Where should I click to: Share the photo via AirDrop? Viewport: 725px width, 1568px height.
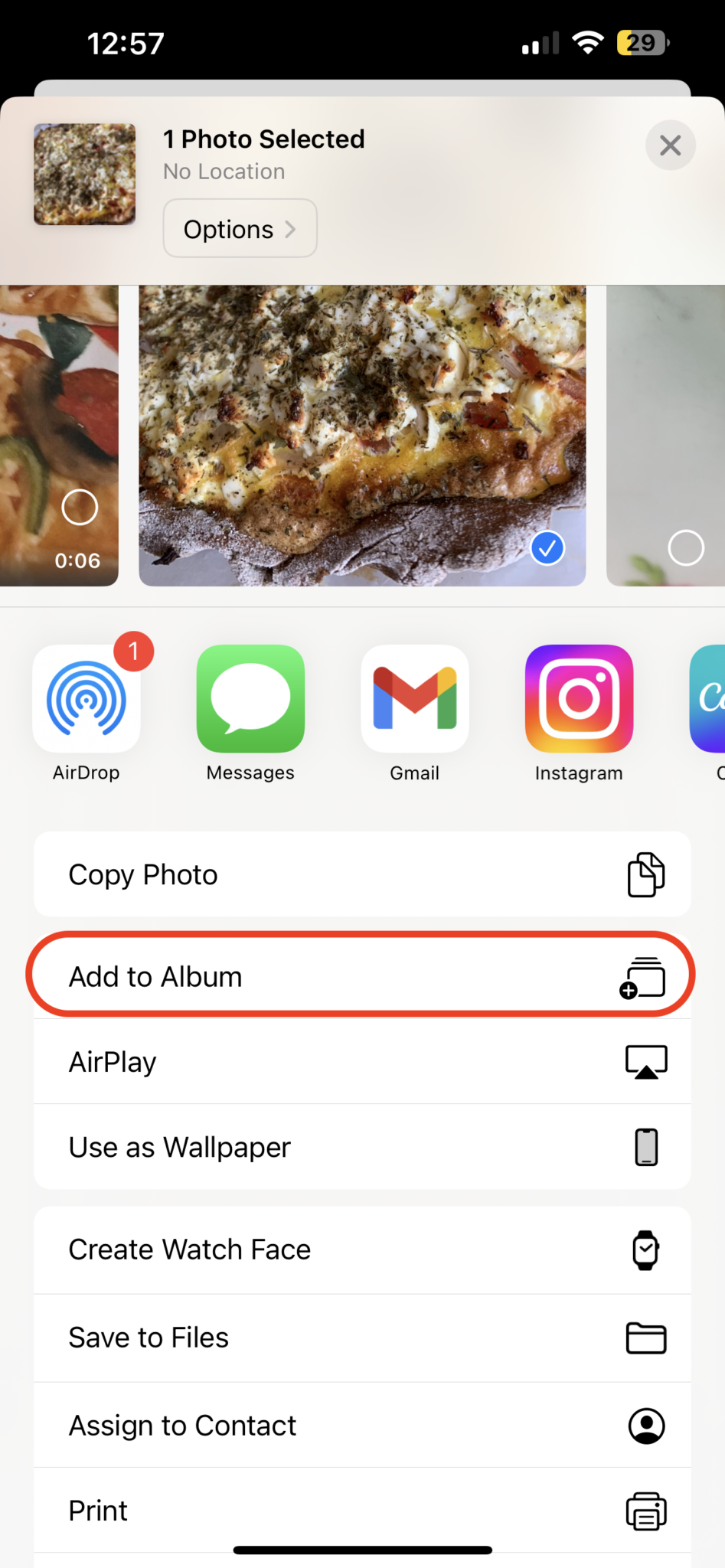point(86,698)
